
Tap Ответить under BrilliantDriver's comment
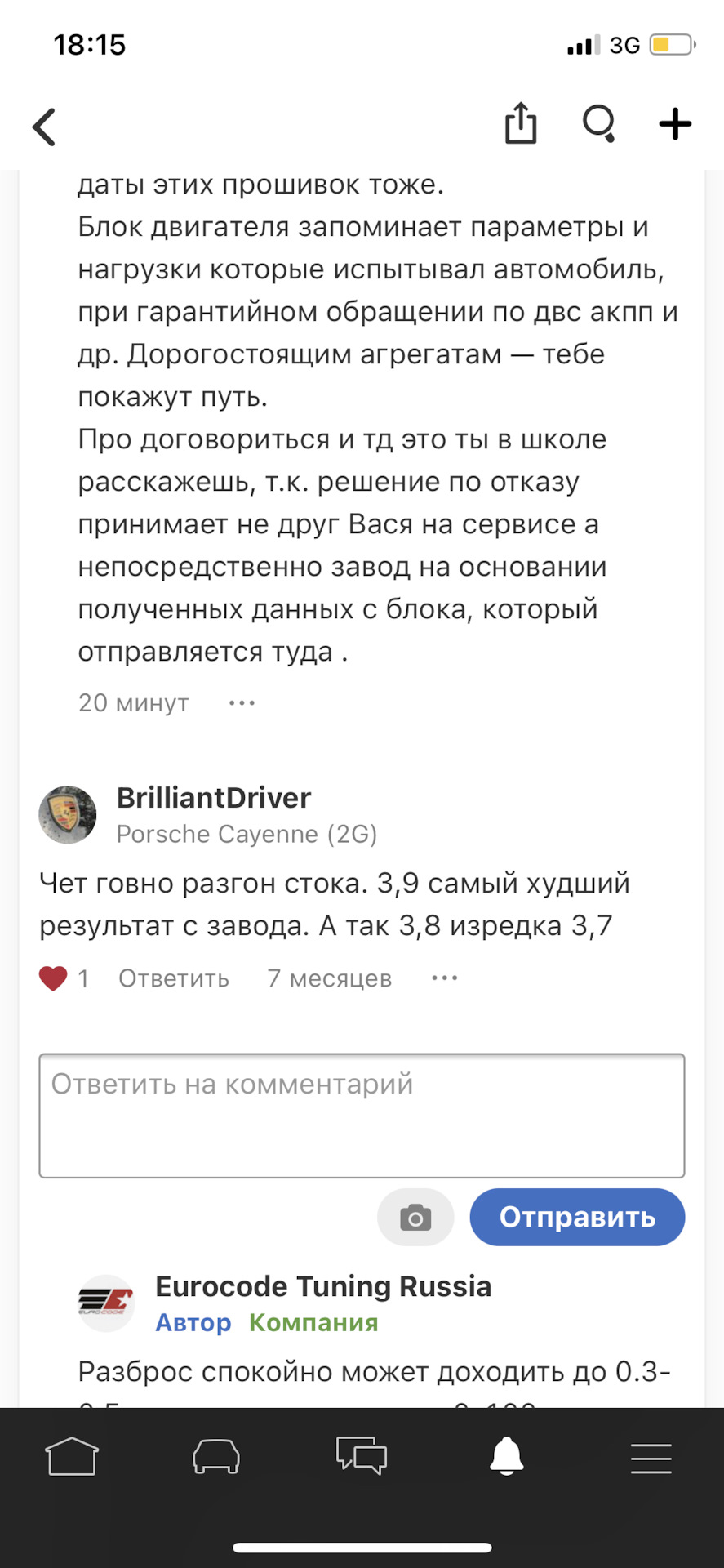point(174,978)
